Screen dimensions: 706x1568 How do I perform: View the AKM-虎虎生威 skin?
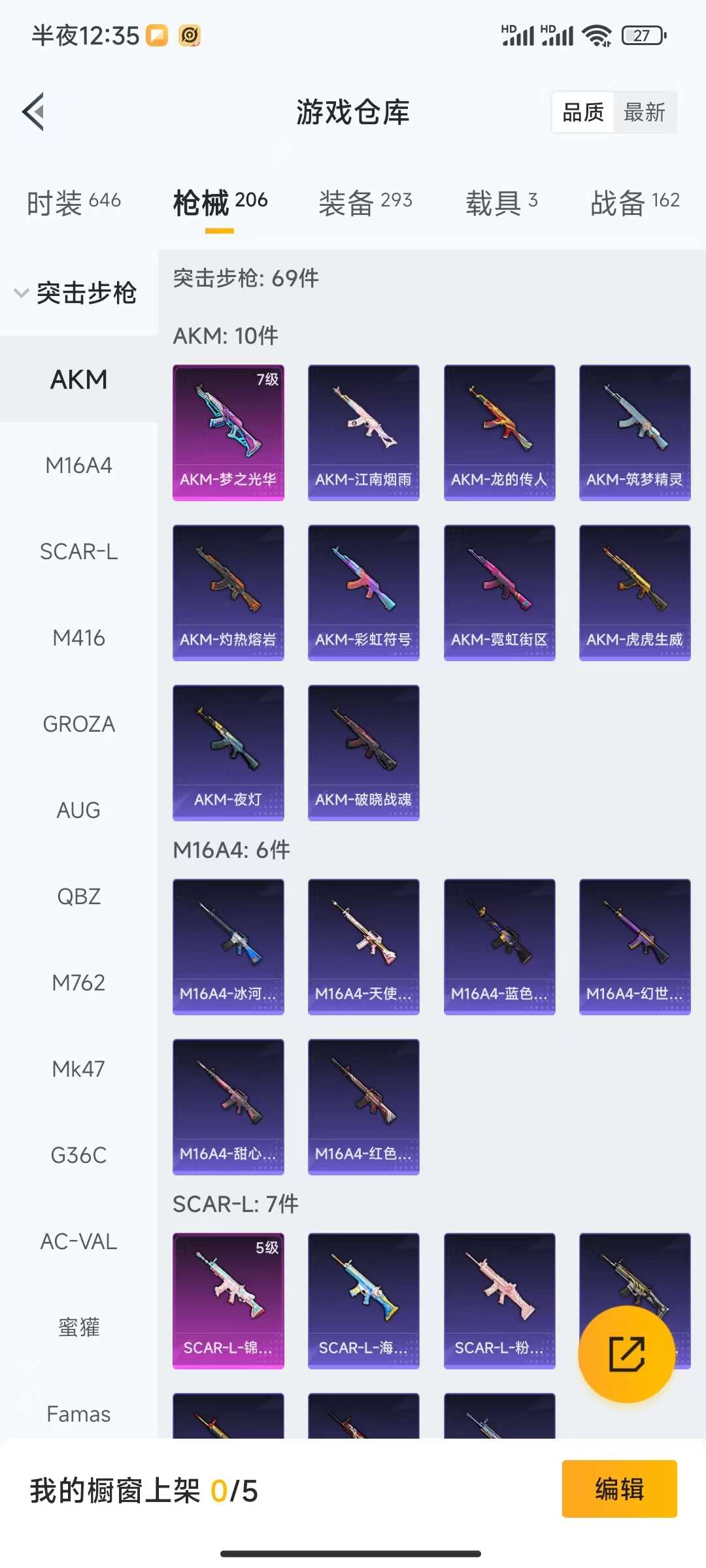(x=635, y=593)
